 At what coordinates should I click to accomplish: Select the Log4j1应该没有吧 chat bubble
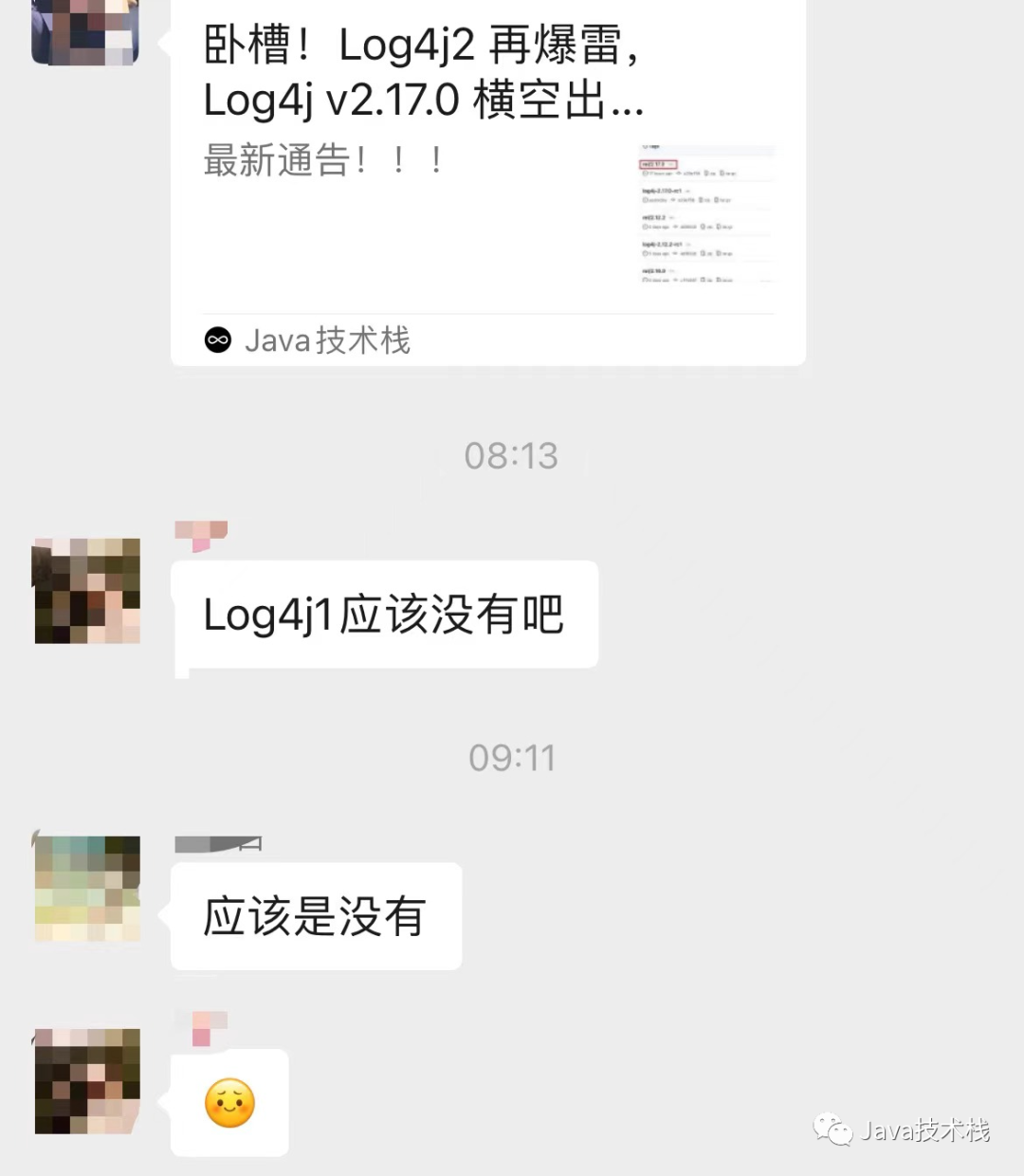(x=383, y=615)
